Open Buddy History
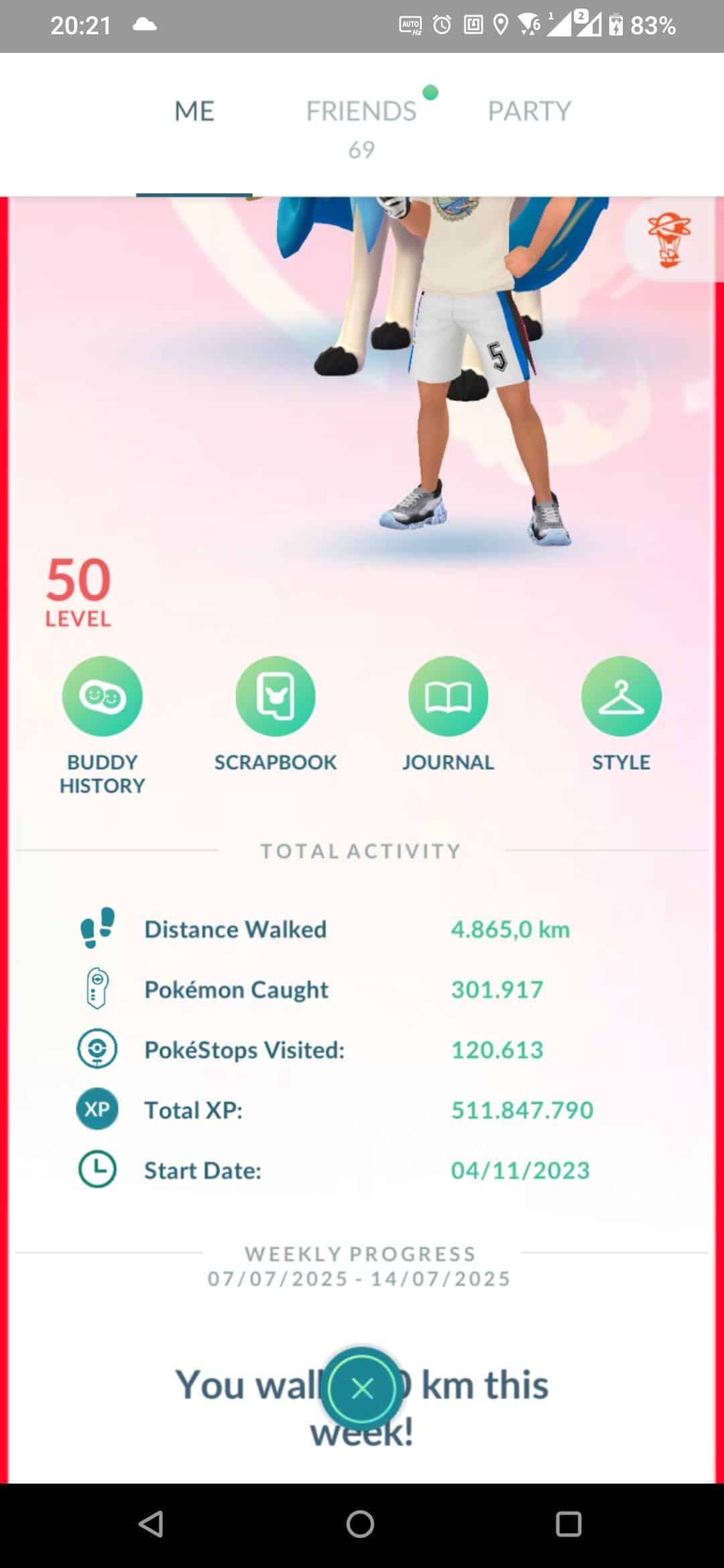The width and height of the screenshot is (724, 1568). 102,697
